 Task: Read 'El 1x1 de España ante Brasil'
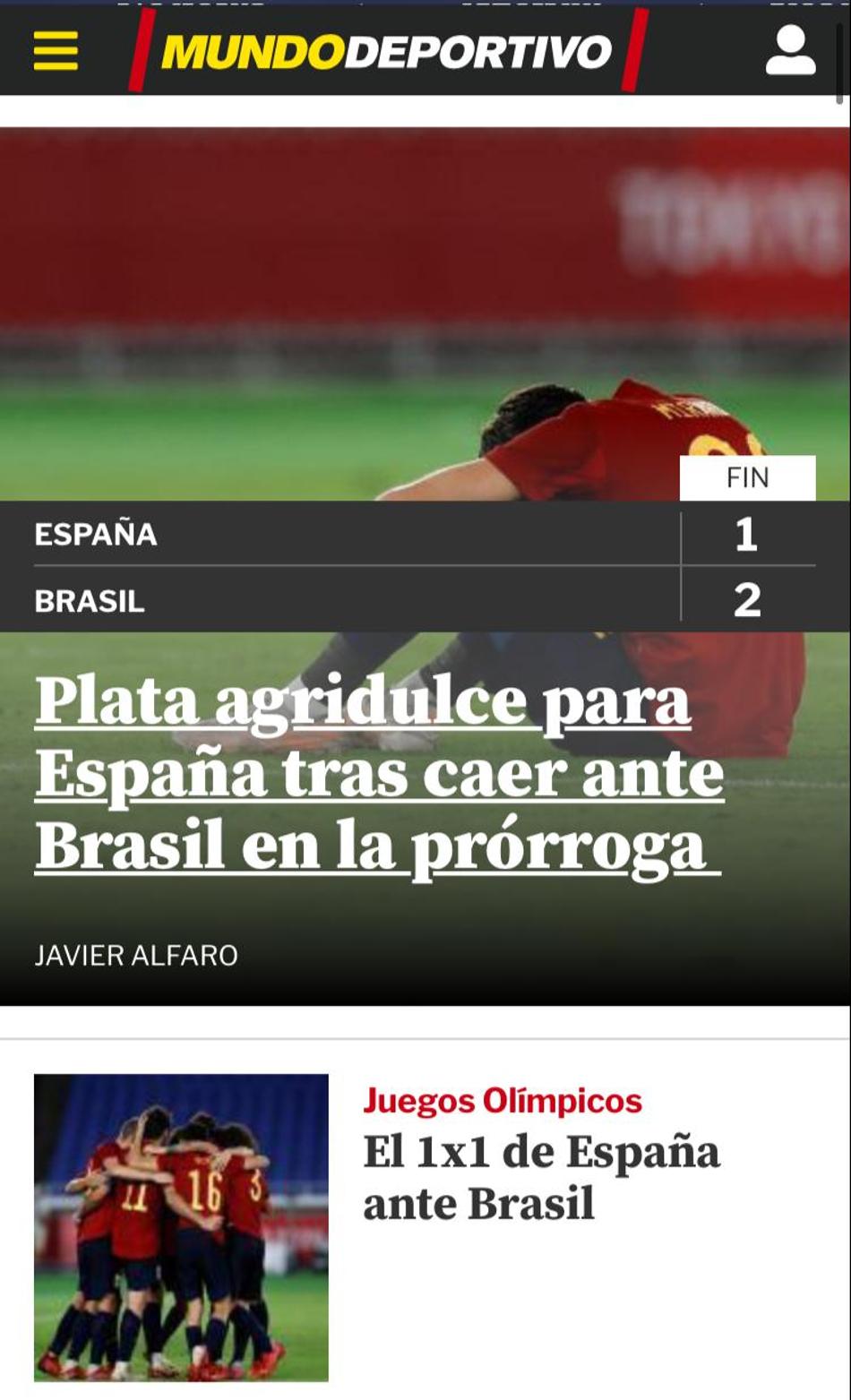click(x=540, y=1177)
